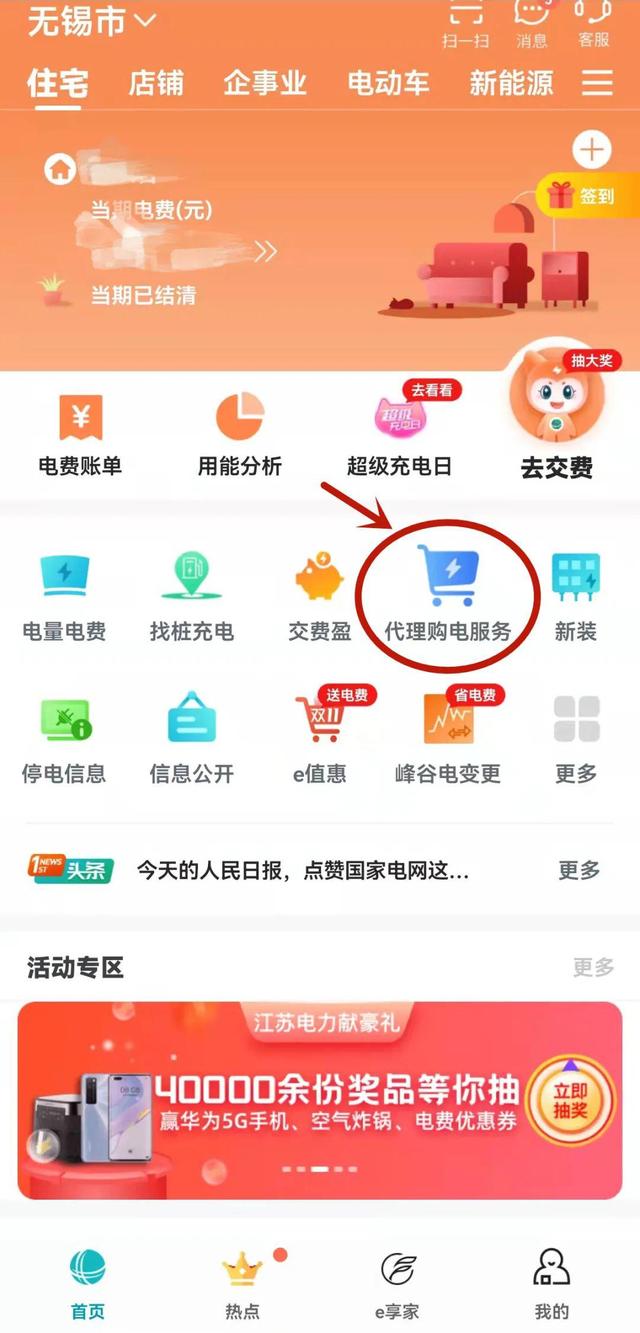This screenshot has height=1333, width=640.
Task: Open 停电信息
Action: [64, 738]
